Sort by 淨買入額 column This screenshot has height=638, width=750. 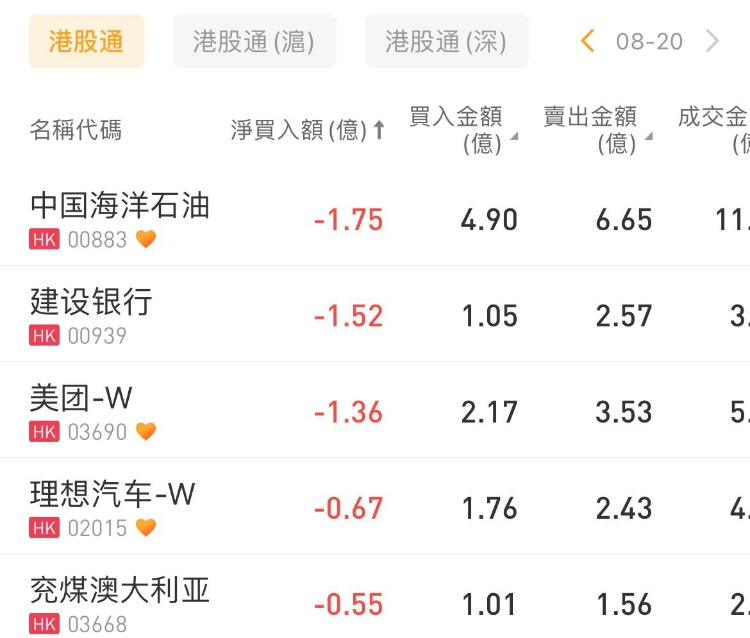pos(307,130)
